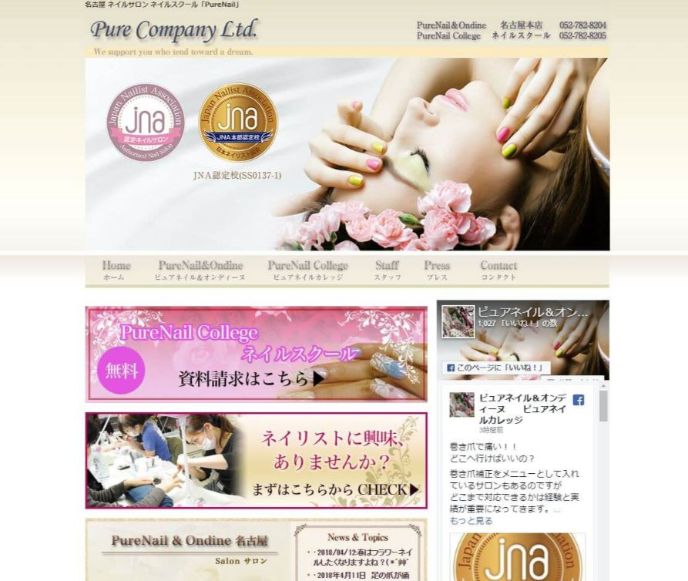
Task: Open the Press page
Action: click(437, 270)
